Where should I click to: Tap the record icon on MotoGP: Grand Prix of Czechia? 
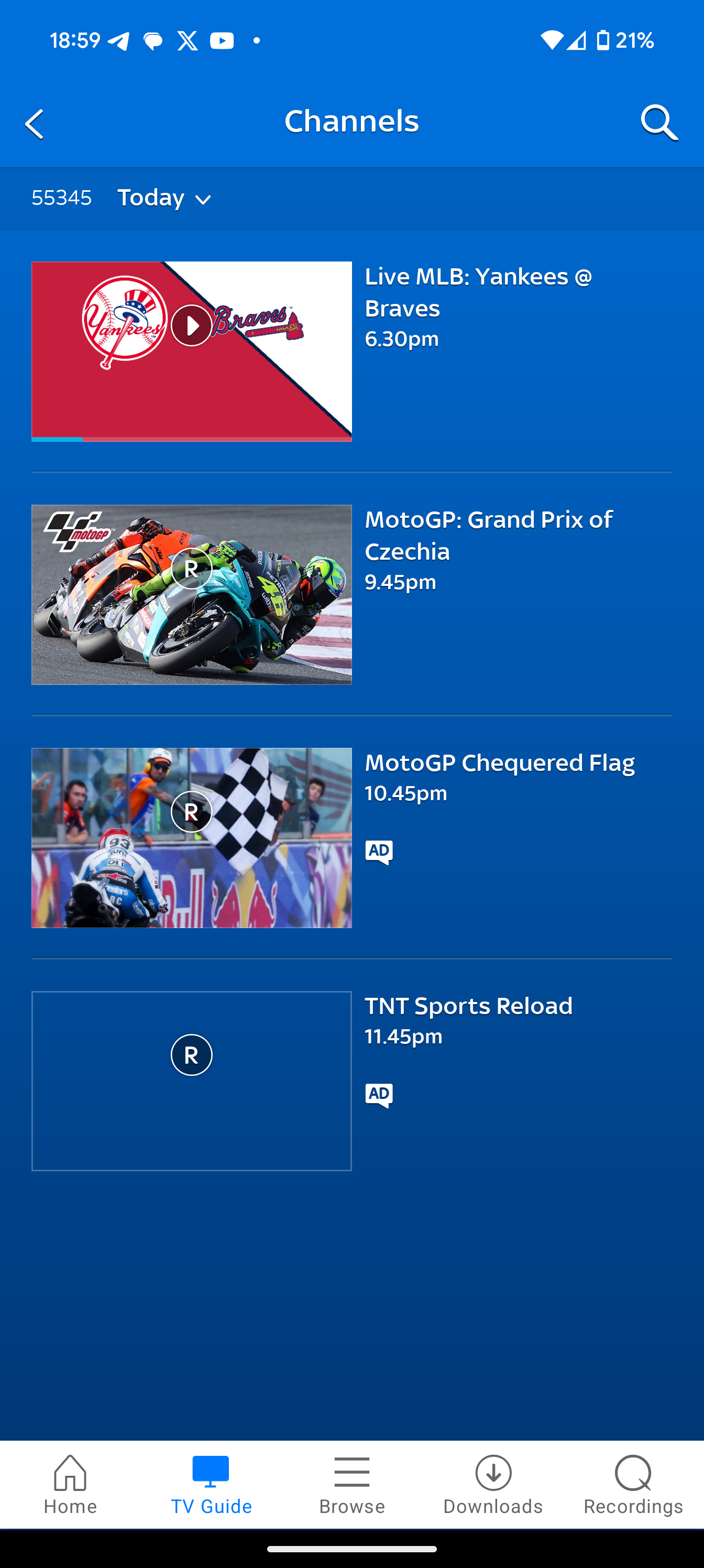click(x=192, y=568)
